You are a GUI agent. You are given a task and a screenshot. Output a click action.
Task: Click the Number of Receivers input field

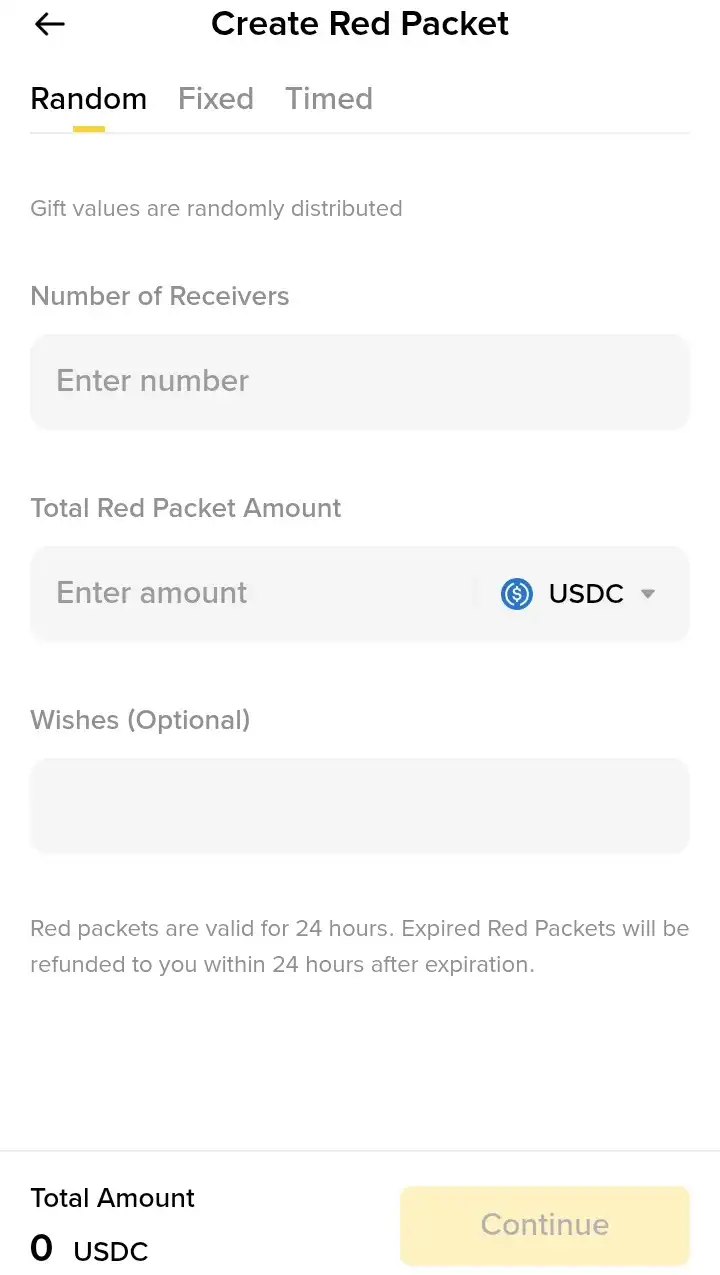(x=360, y=381)
